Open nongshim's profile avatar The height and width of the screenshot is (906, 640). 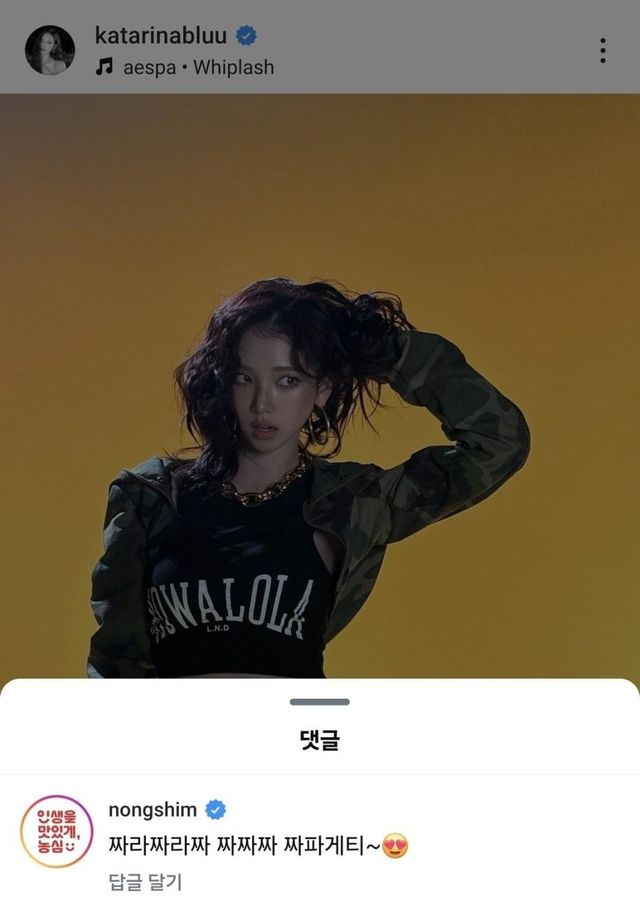coord(56,831)
